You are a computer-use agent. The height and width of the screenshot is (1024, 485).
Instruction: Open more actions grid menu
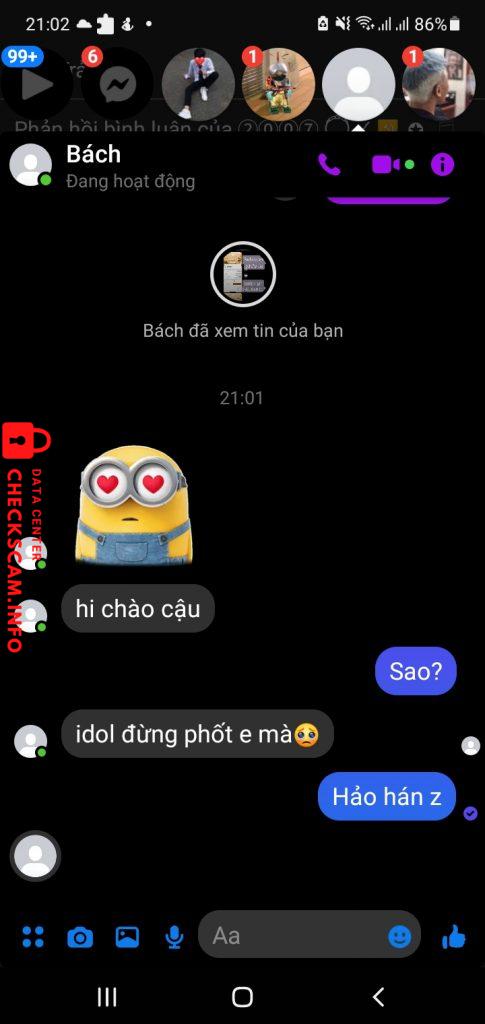coord(33,936)
